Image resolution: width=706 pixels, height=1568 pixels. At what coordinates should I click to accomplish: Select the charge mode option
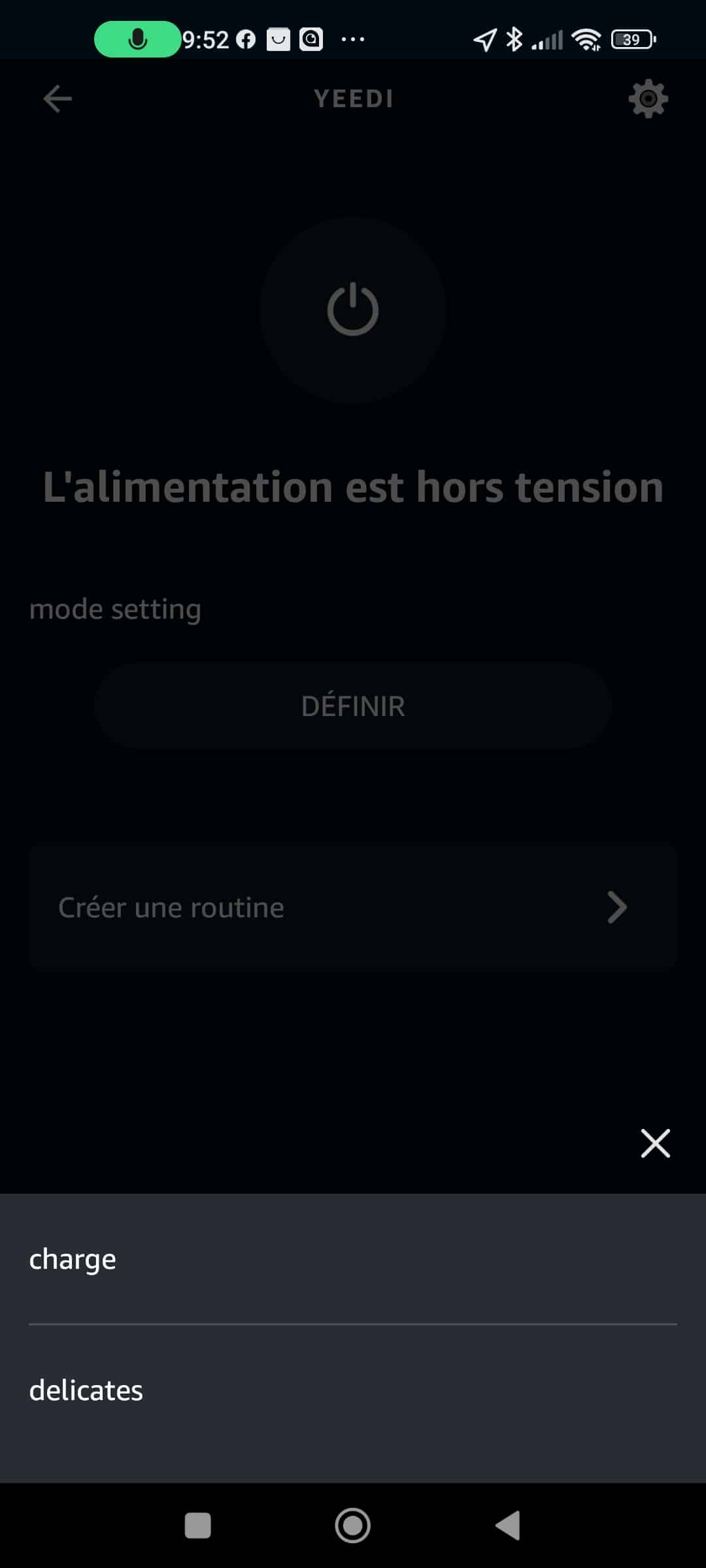coord(353,1259)
